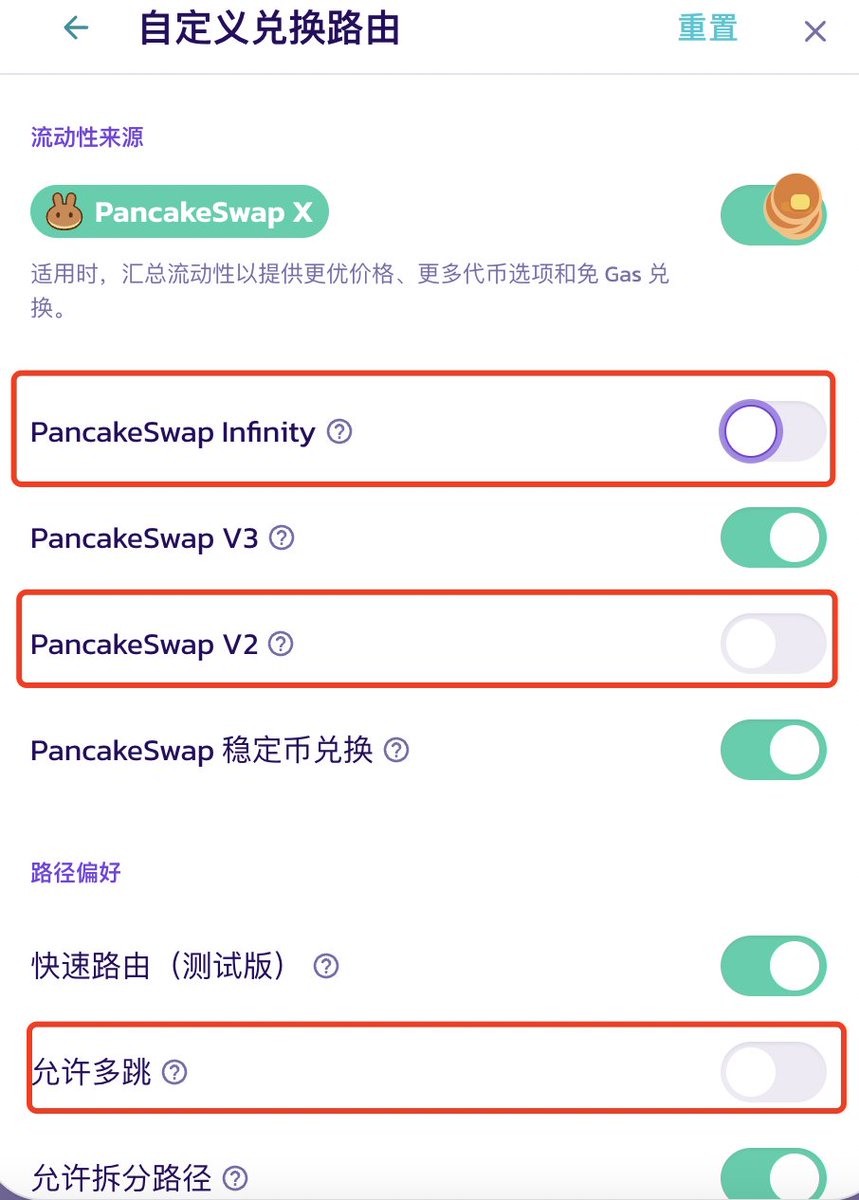Disable the PancakeSwap X liquidity toggle
This screenshot has height=1200, width=859.
point(773,213)
